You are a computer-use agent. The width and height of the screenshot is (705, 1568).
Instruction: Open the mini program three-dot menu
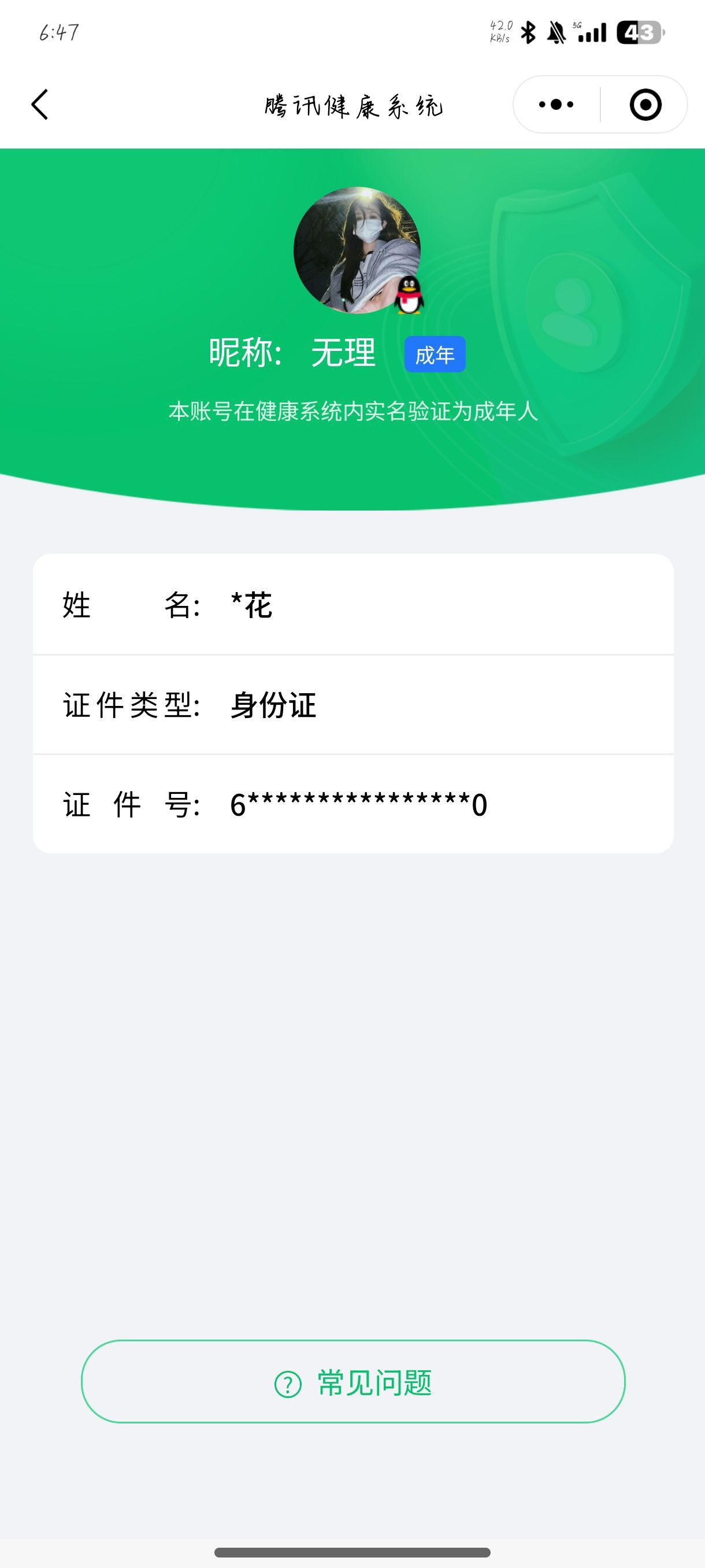click(x=556, y=105)
